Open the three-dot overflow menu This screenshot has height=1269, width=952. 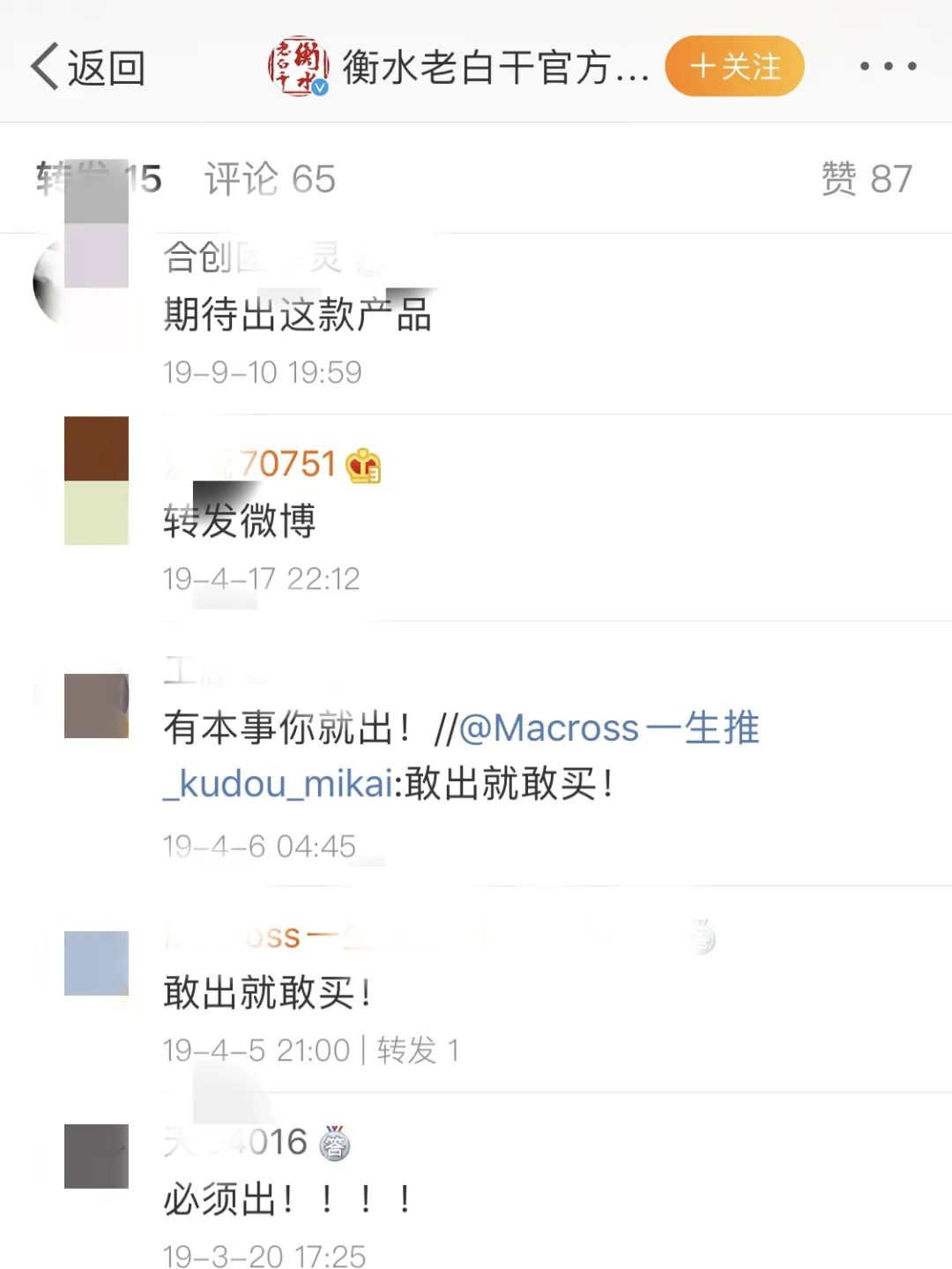[x=887, y=67]
